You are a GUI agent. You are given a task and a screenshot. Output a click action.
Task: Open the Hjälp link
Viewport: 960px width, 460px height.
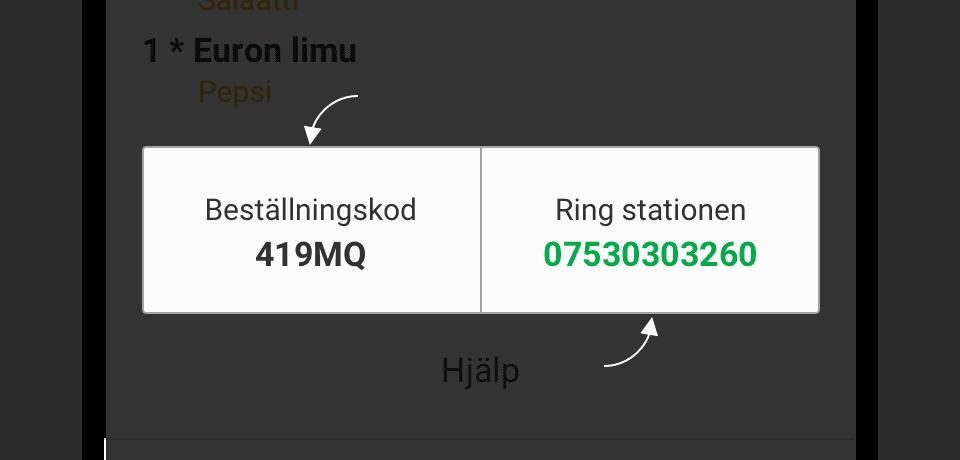pyautogui.click(x=480, y=371)
